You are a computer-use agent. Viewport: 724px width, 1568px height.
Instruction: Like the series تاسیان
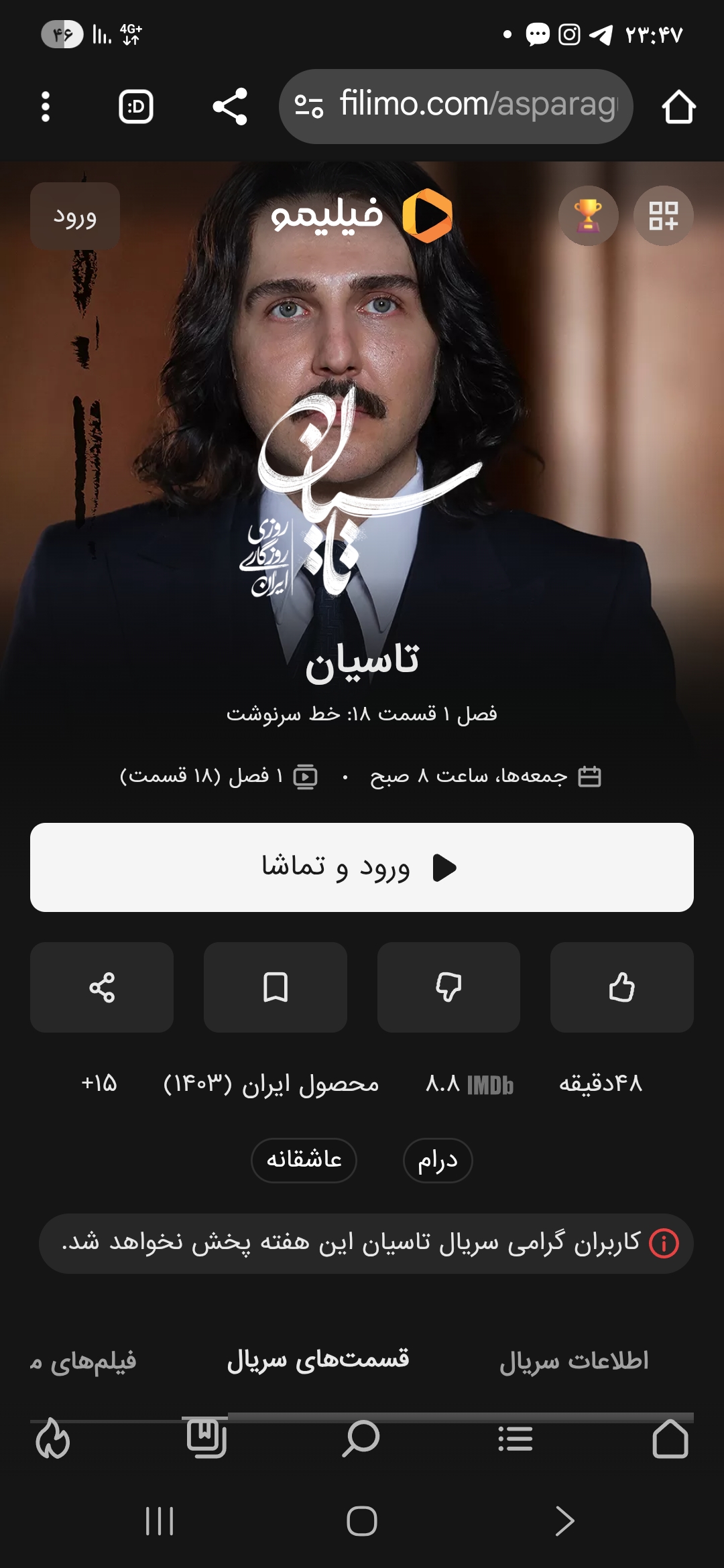click(x=621, y=987)
